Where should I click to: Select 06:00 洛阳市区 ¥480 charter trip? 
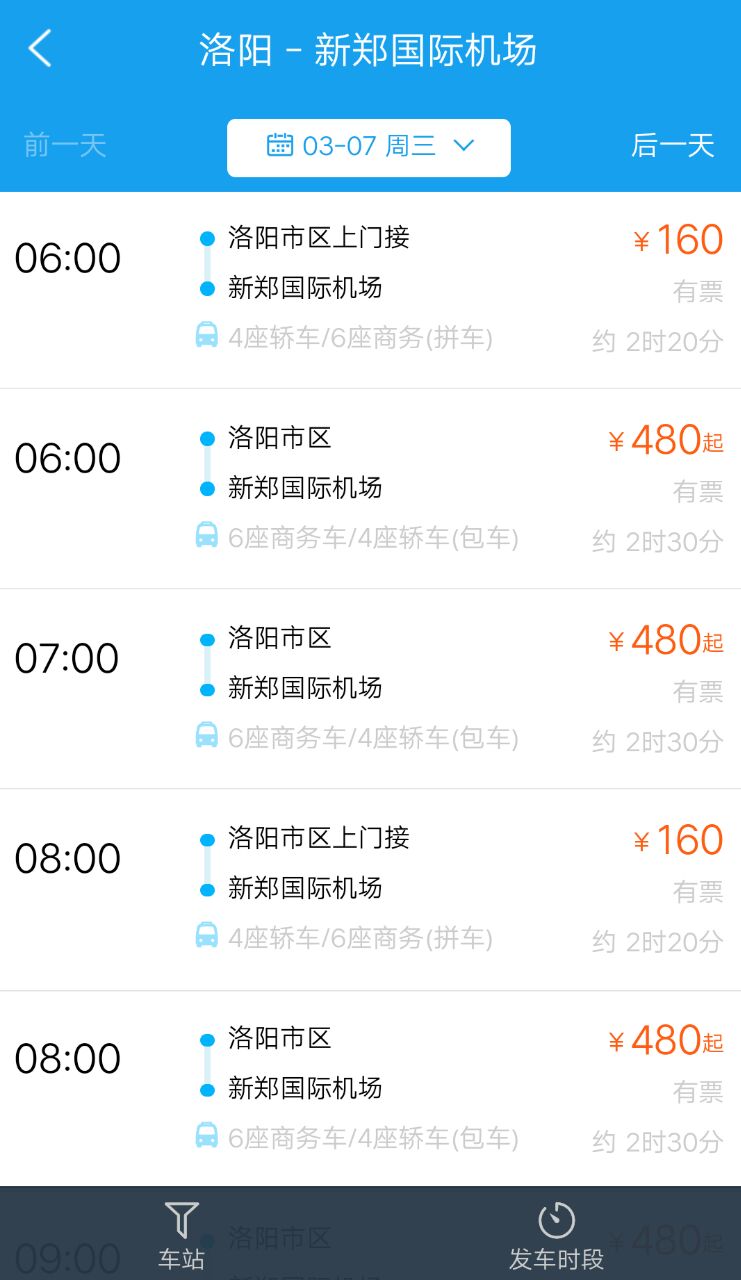pyautogui.click(x=370, y=489)
